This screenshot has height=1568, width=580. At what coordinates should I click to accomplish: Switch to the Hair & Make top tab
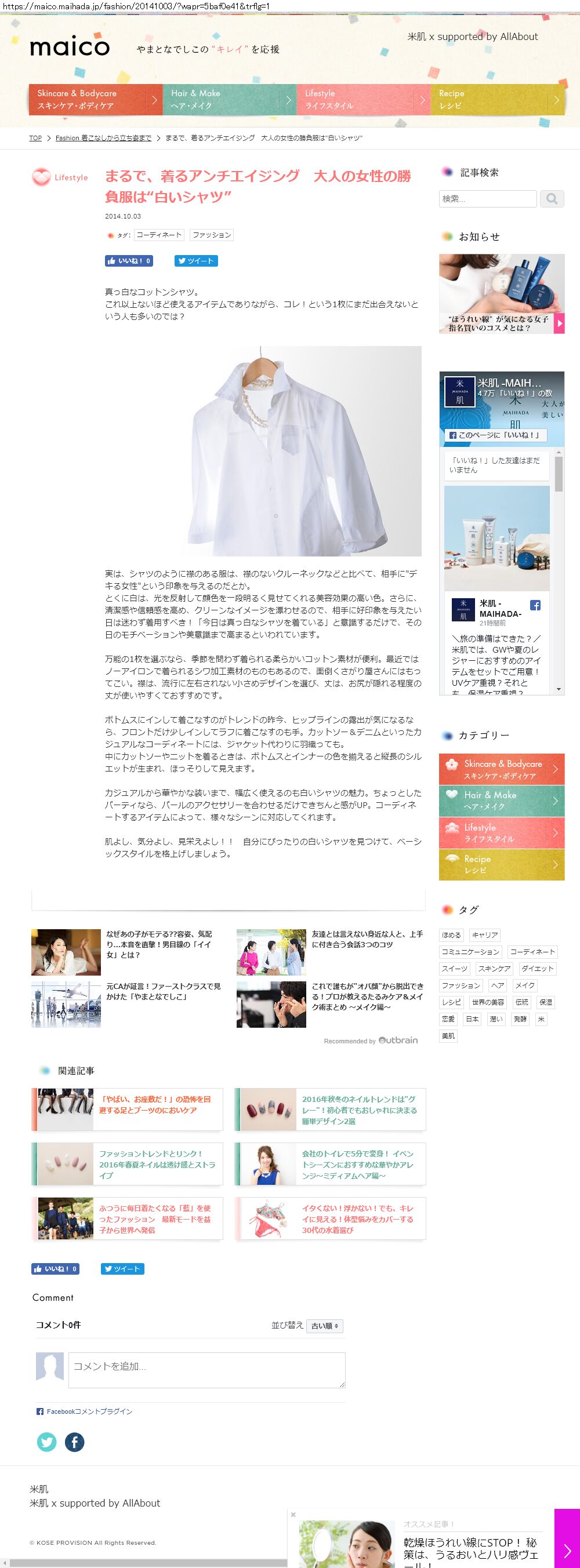(x=229, y=99)
